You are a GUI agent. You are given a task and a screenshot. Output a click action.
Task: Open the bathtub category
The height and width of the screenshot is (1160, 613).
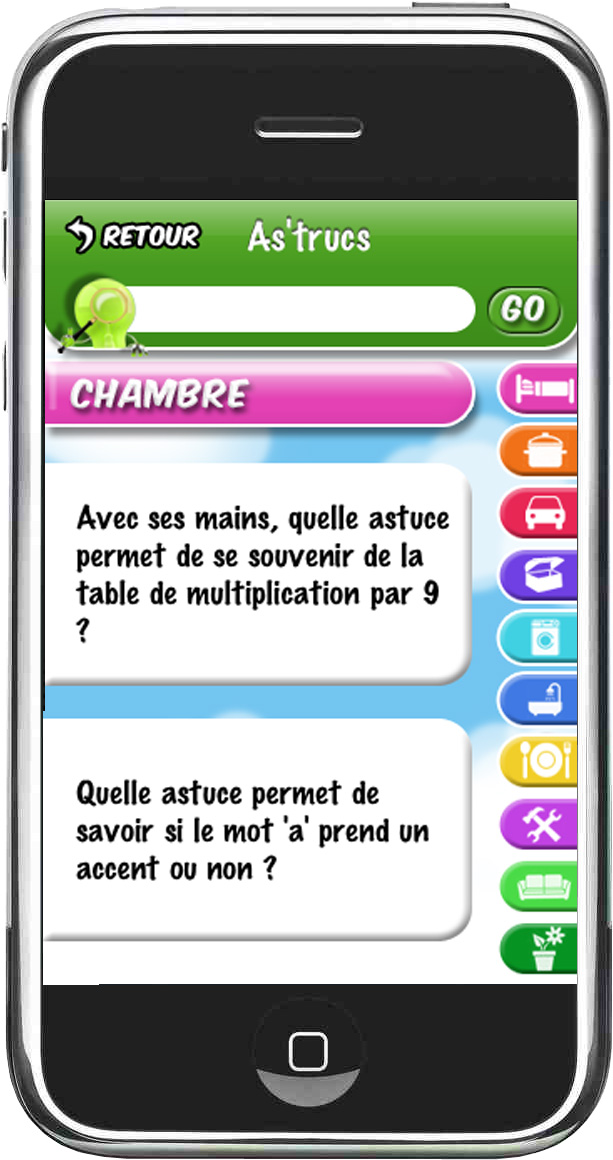[538, 699]
